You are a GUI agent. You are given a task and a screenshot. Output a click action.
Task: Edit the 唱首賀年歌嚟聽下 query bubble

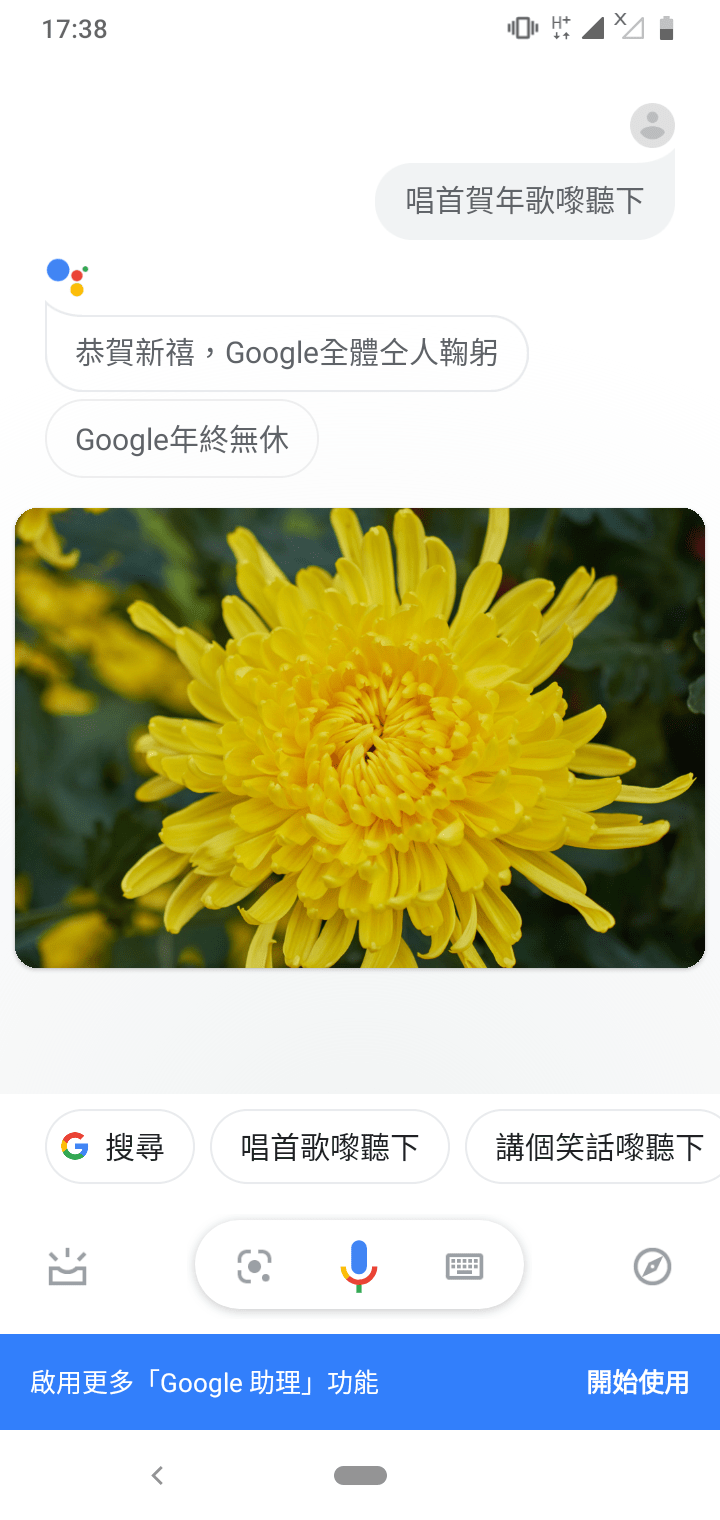[525, 201]
